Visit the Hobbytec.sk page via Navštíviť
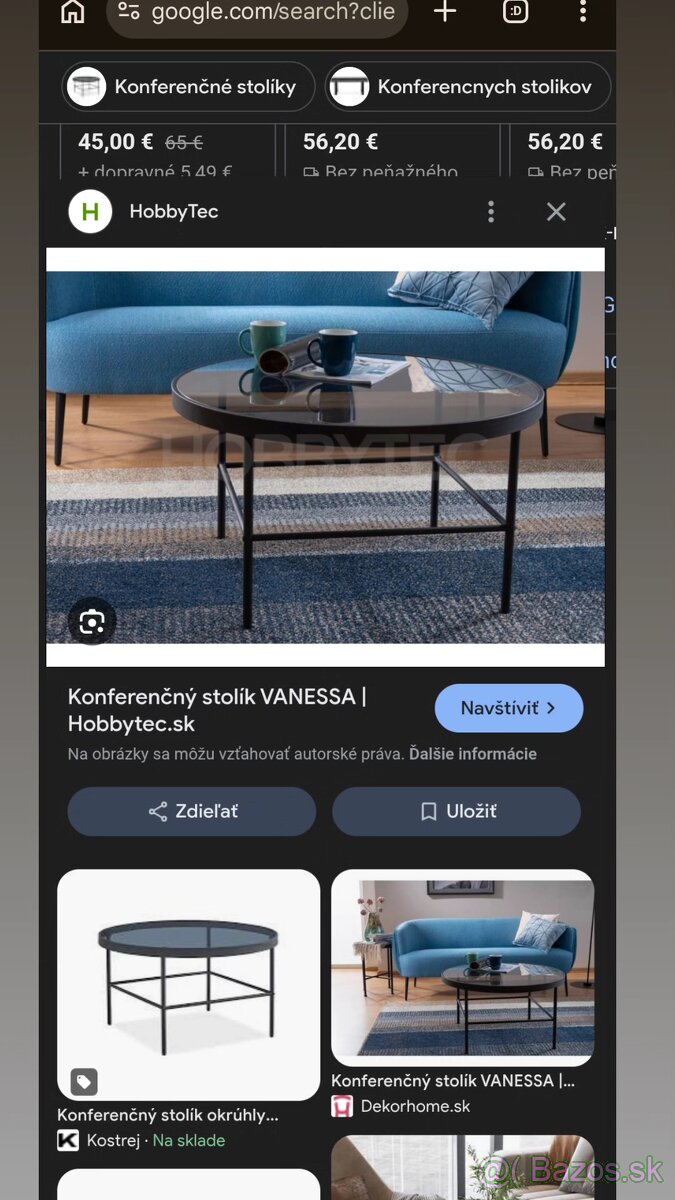This screenshot has width=675, height=1200. 508,708
